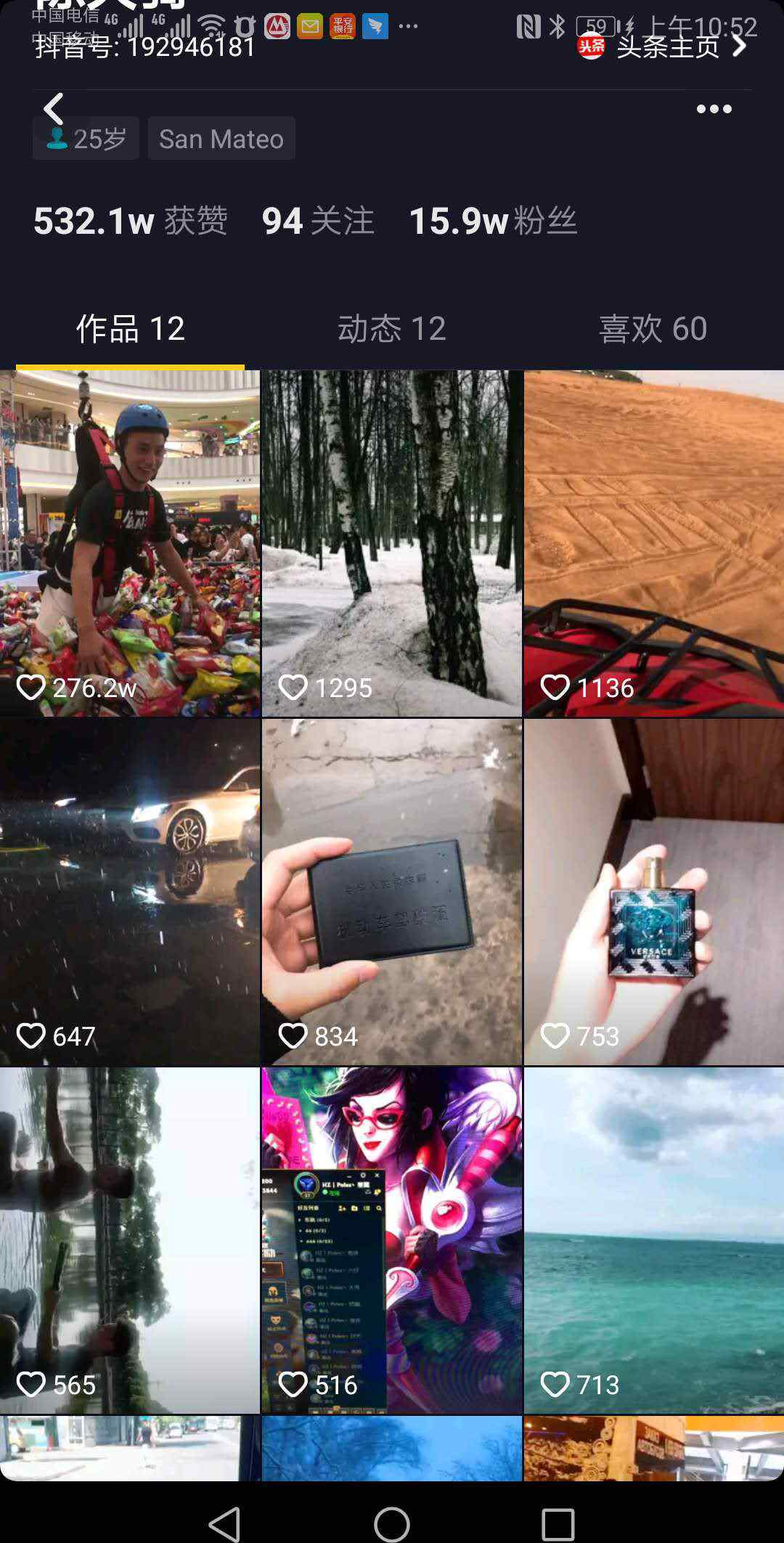
Task: Play the sideways video with 565 likes
Action: pyautogui.click(x=130, y=1240)
